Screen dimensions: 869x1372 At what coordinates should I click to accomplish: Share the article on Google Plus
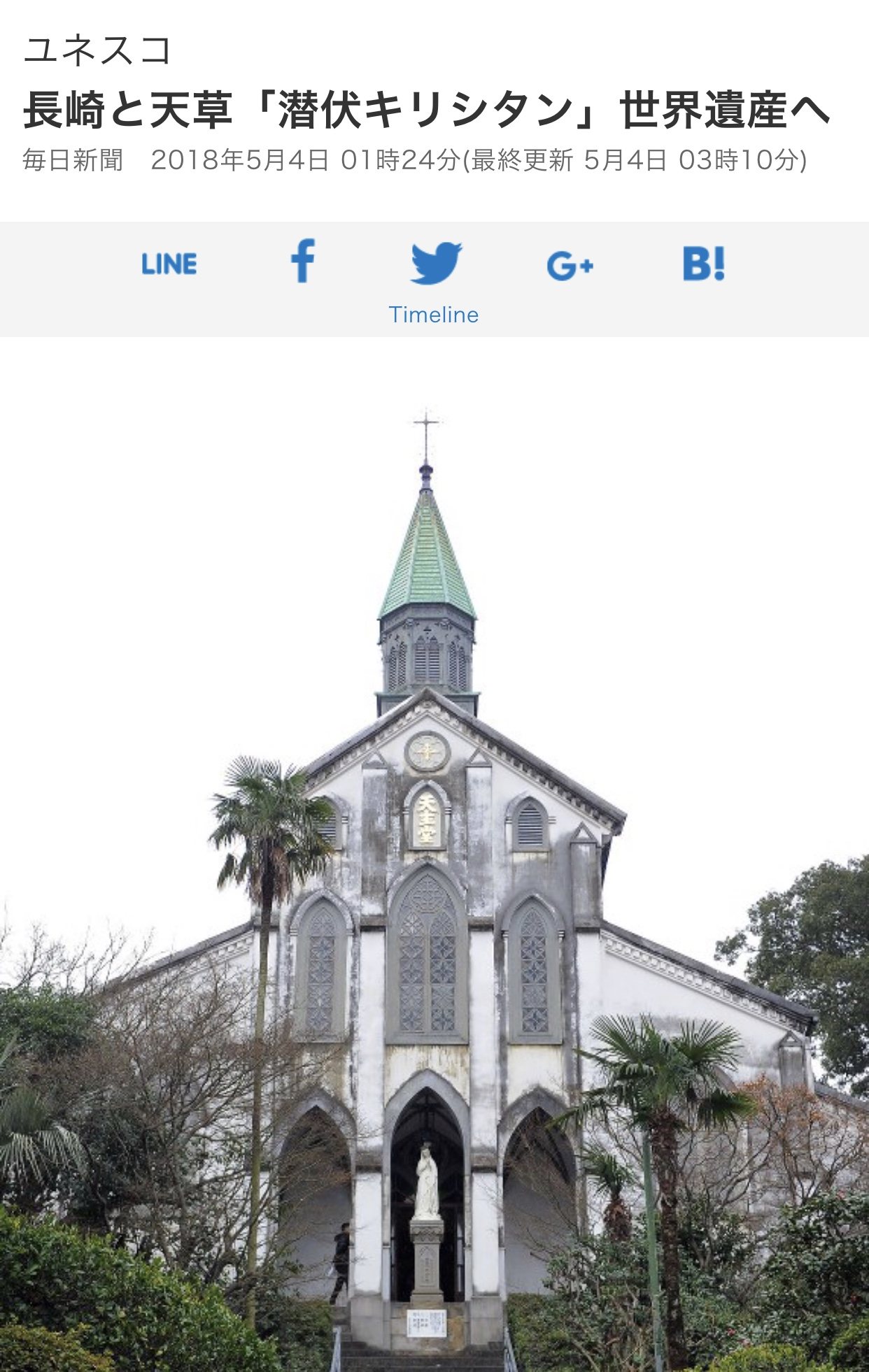[570, 266]
